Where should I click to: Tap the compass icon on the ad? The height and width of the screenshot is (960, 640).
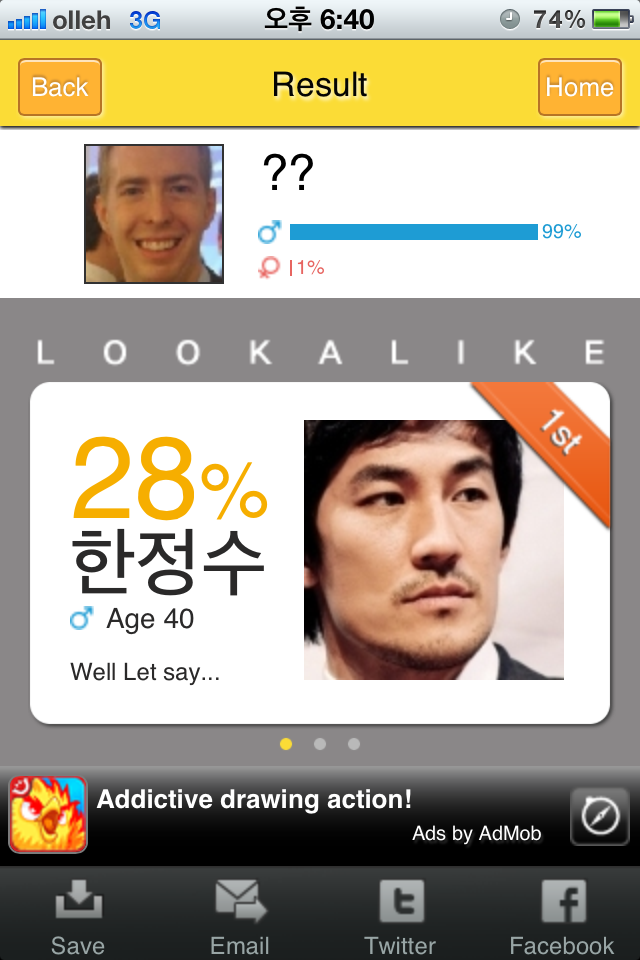tap(600, 816)
